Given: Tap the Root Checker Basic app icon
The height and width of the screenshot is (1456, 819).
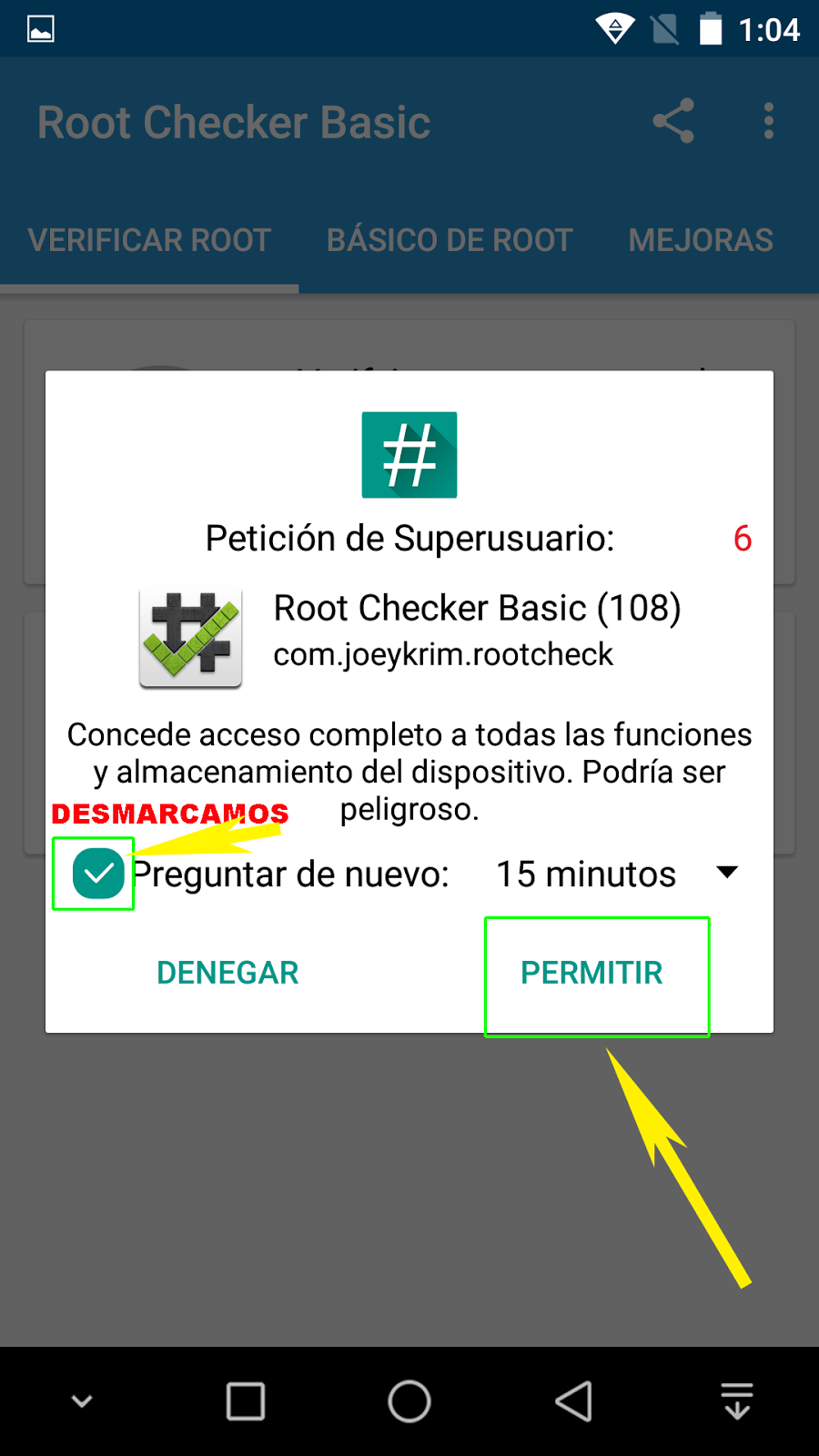Looking at the screenshot, I should point(190,637).
